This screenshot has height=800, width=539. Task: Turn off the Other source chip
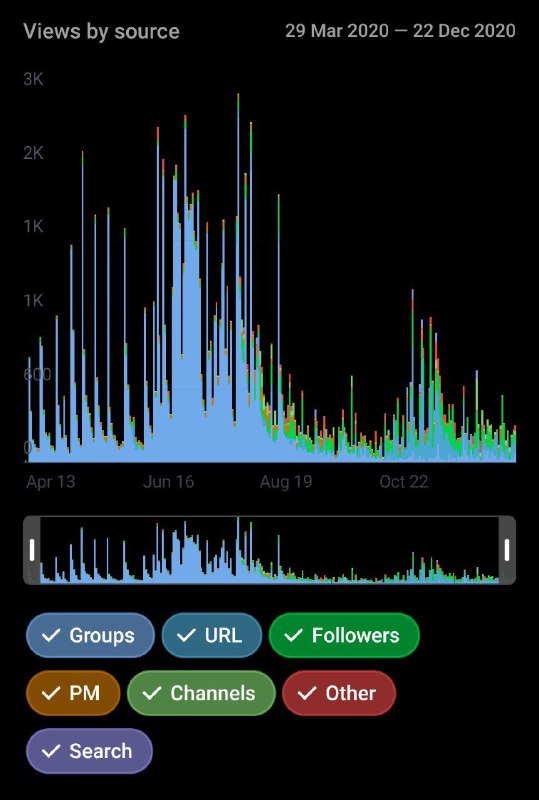point(339,693)
